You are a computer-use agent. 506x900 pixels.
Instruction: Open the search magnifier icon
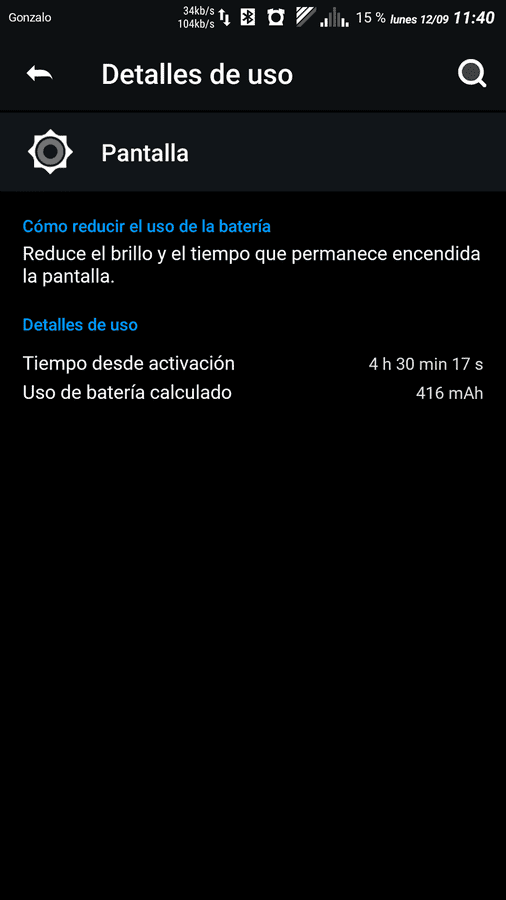(472, 74)
